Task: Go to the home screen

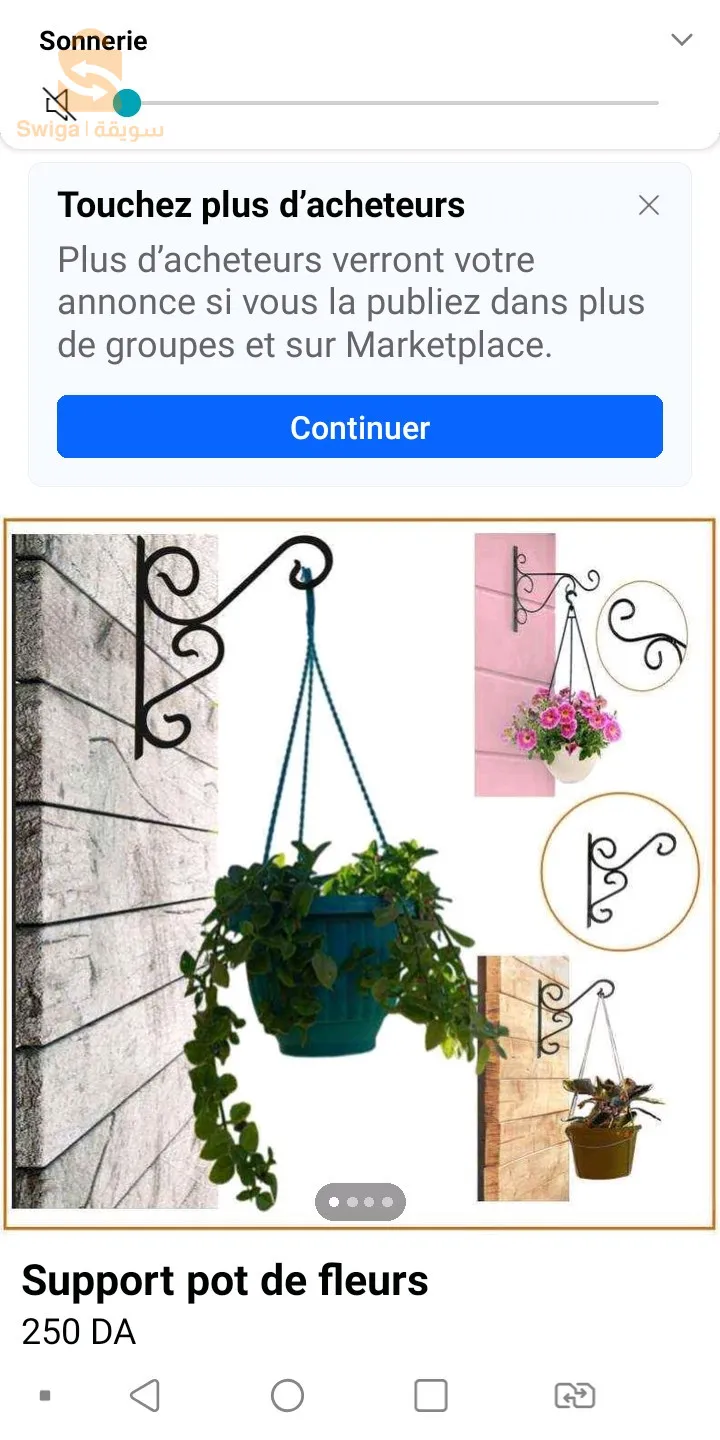Action: click(288, 1396)
